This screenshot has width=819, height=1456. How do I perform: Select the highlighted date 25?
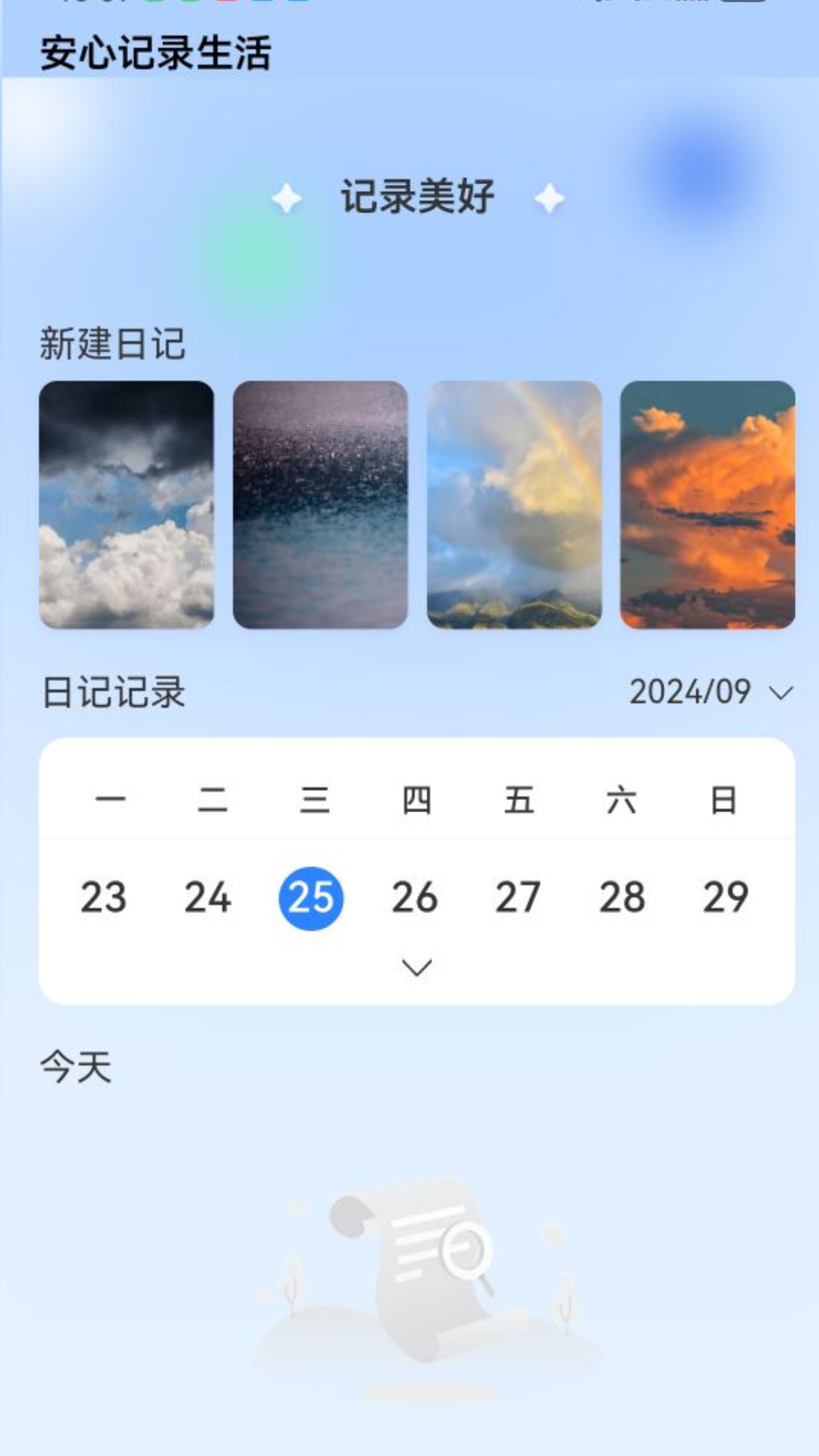[x=311, y=898]
